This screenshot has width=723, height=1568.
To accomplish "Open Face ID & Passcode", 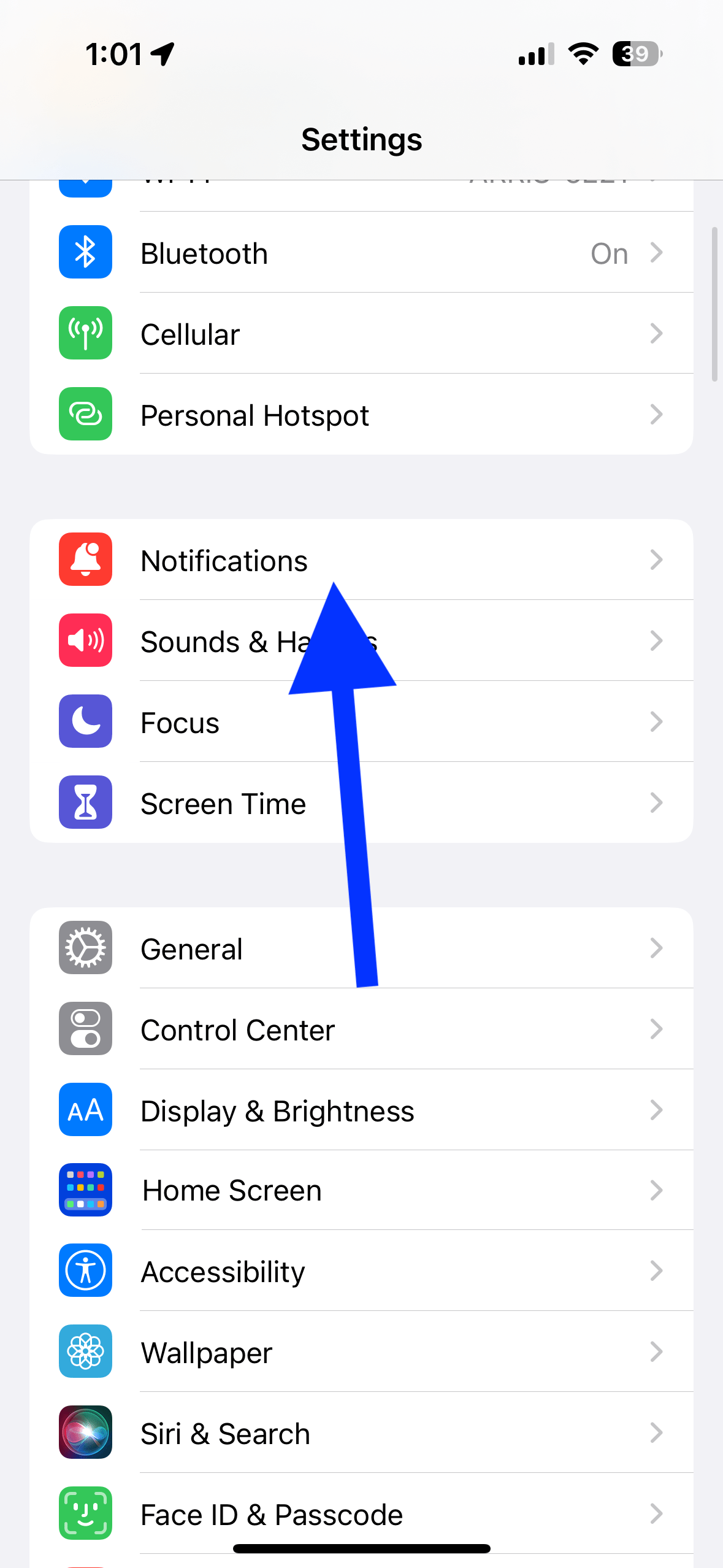I will point(361,1514).
